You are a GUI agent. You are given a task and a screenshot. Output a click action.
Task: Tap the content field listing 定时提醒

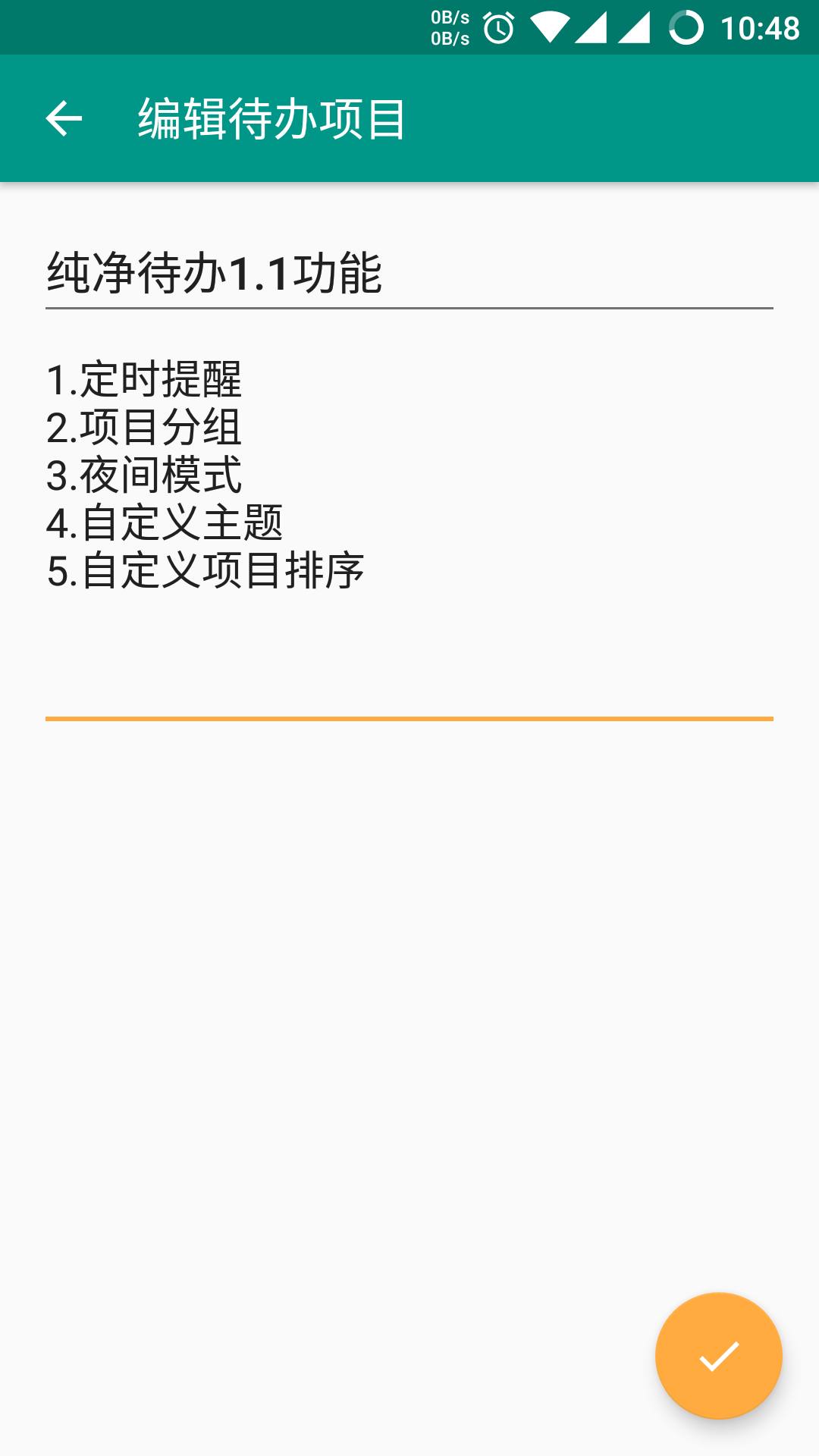408,523
